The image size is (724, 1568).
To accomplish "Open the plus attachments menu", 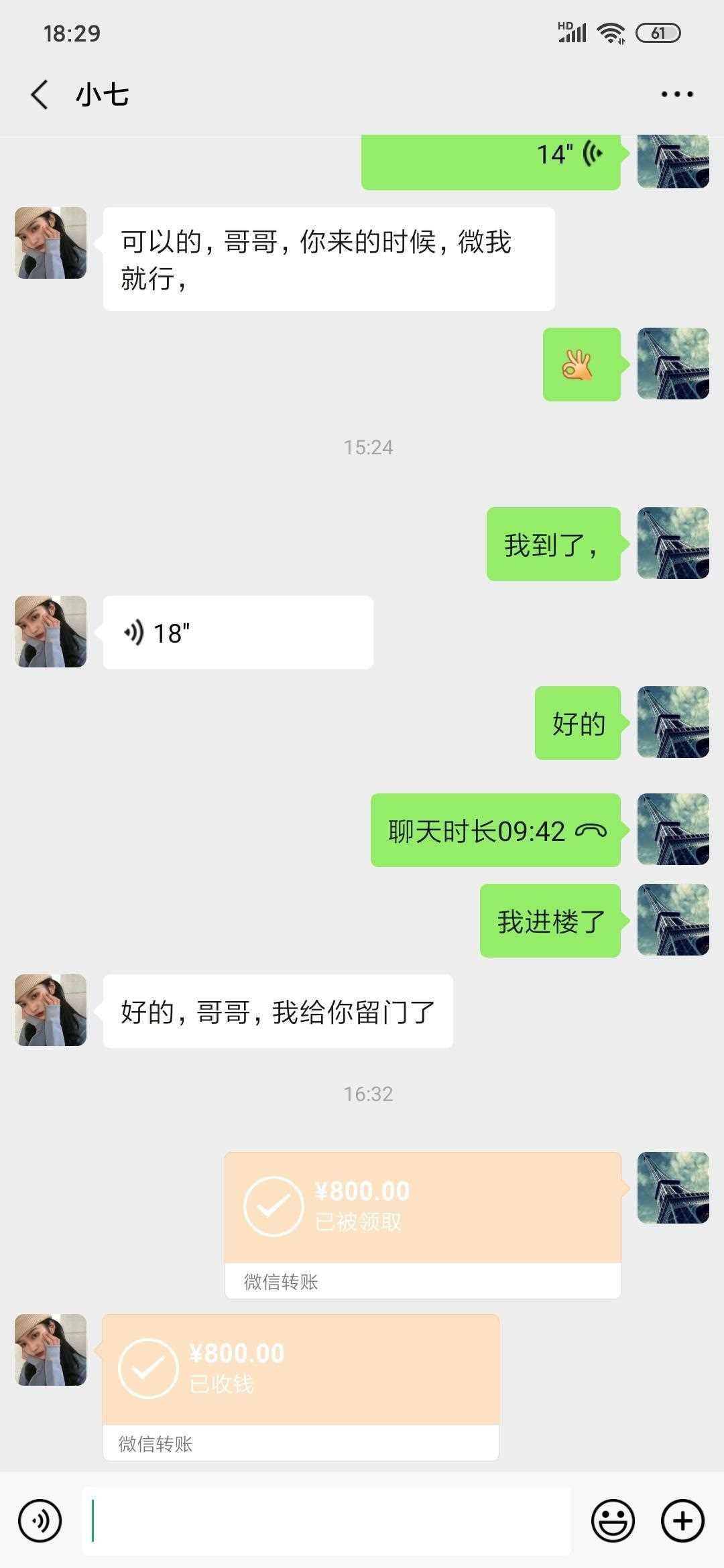I will click(682, 1521).
